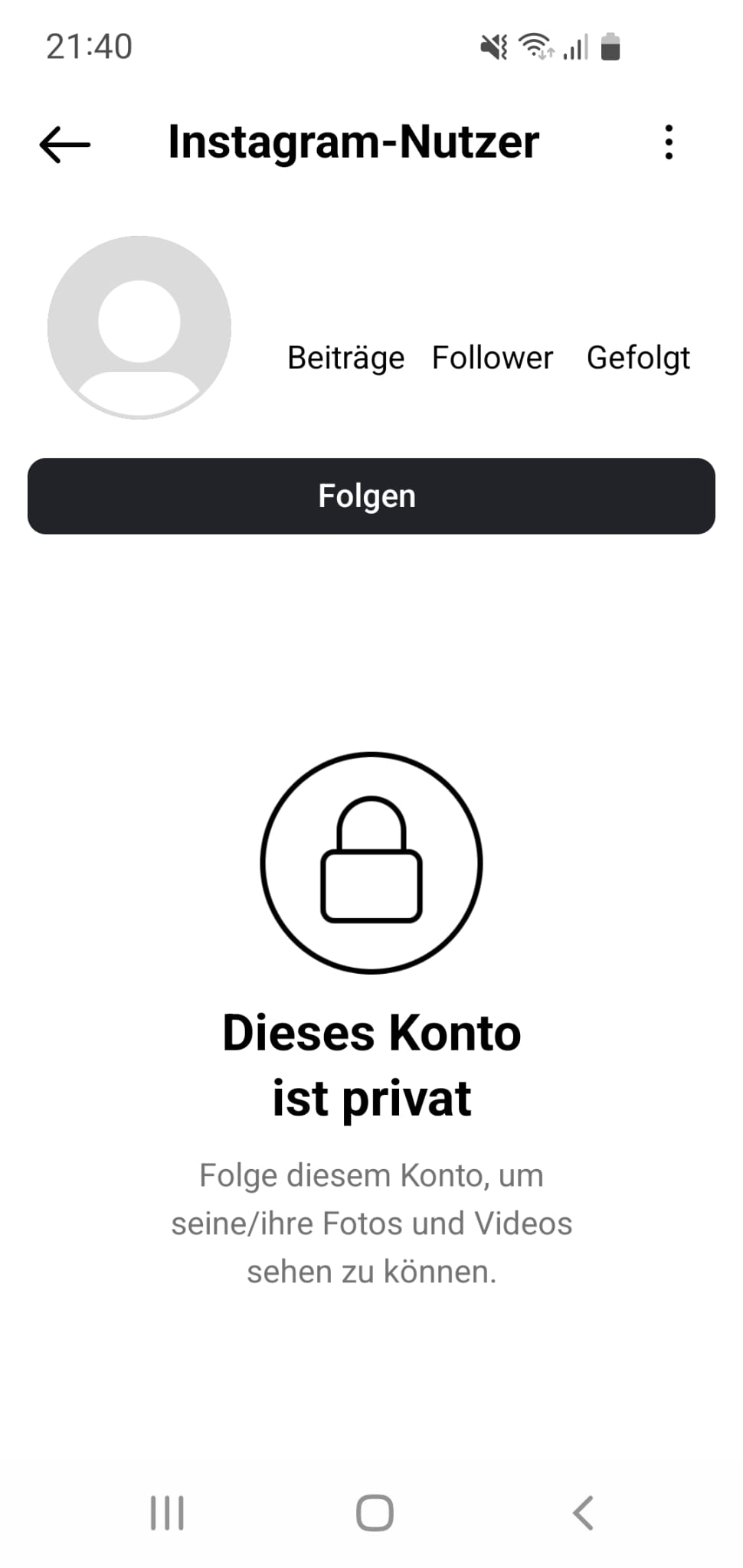Open the three-dot overflow menu
The height and width of the screenshot is (1568, 743).
[x=669, y=142]
